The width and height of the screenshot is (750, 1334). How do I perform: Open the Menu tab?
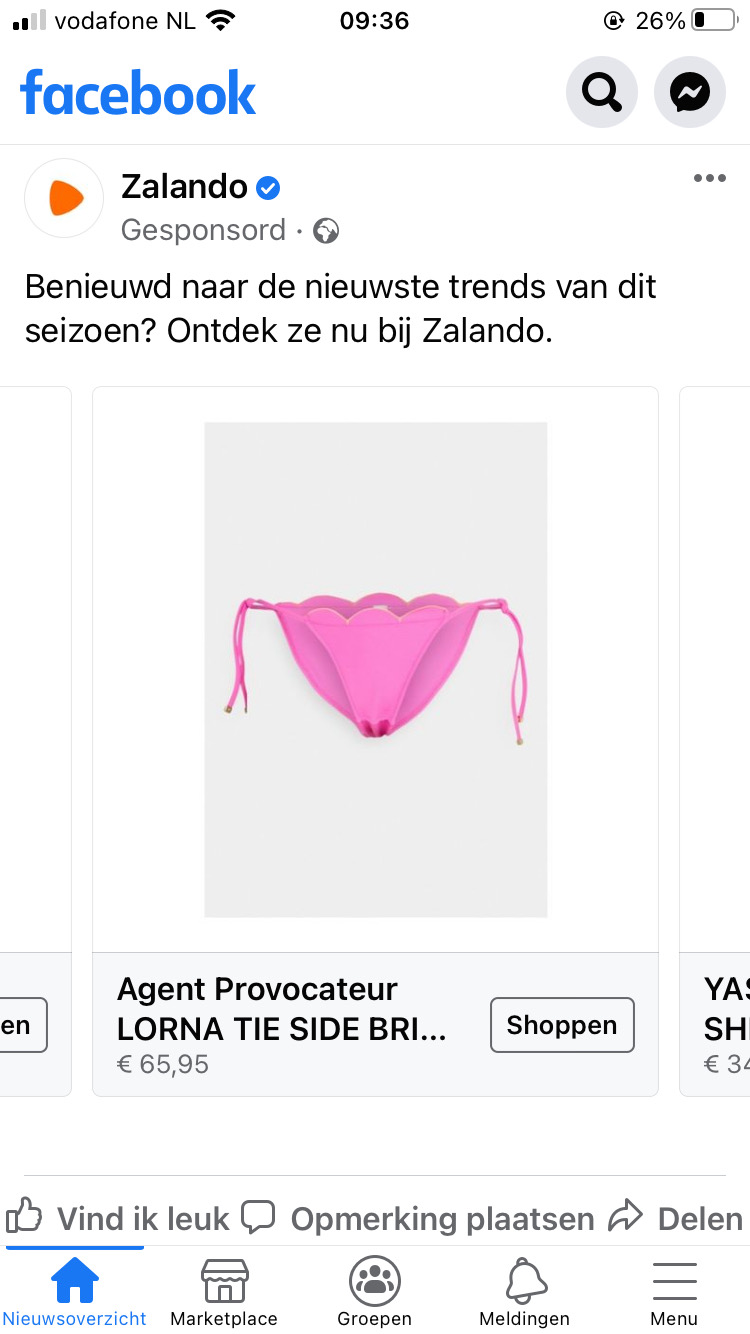coord(675,1292)
